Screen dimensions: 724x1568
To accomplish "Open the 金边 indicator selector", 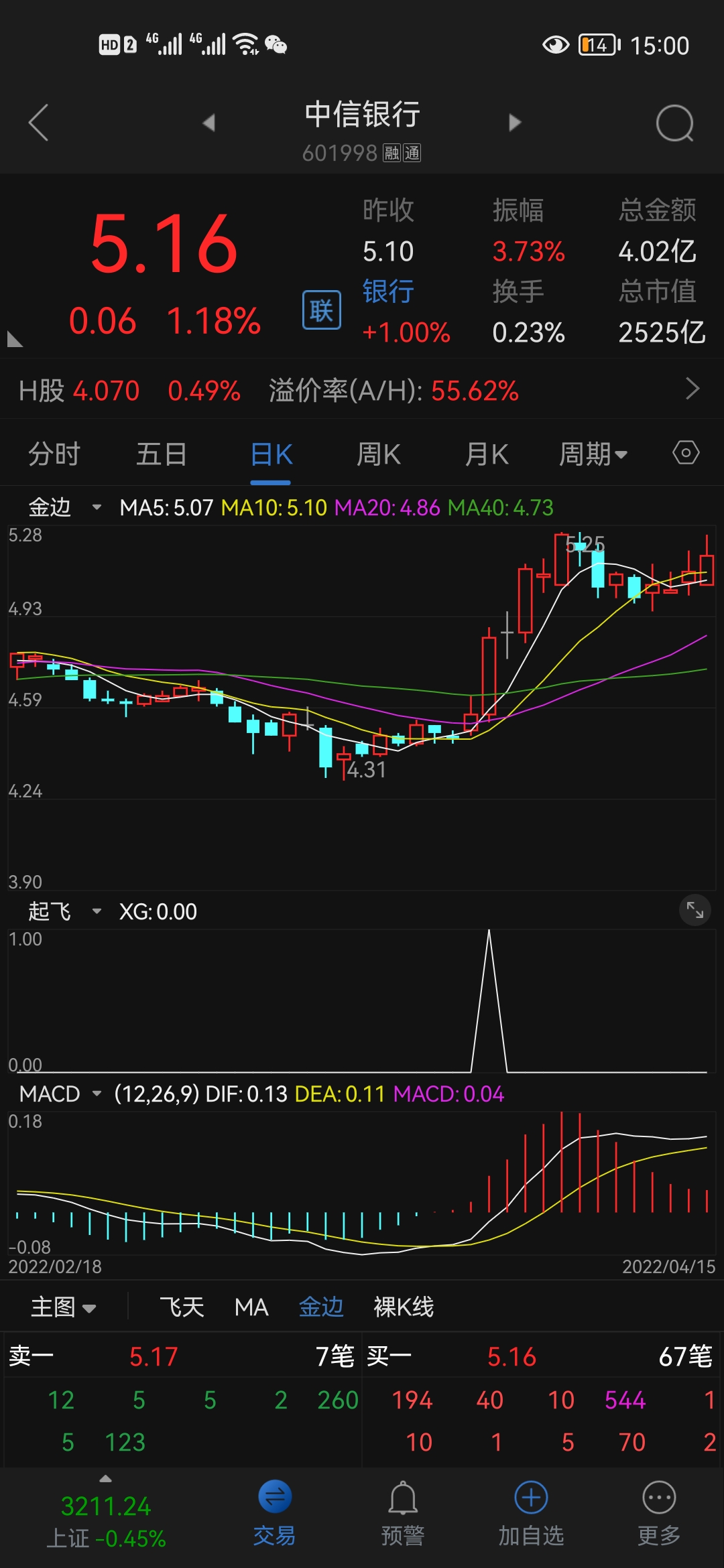I will (x=64, y=507).
